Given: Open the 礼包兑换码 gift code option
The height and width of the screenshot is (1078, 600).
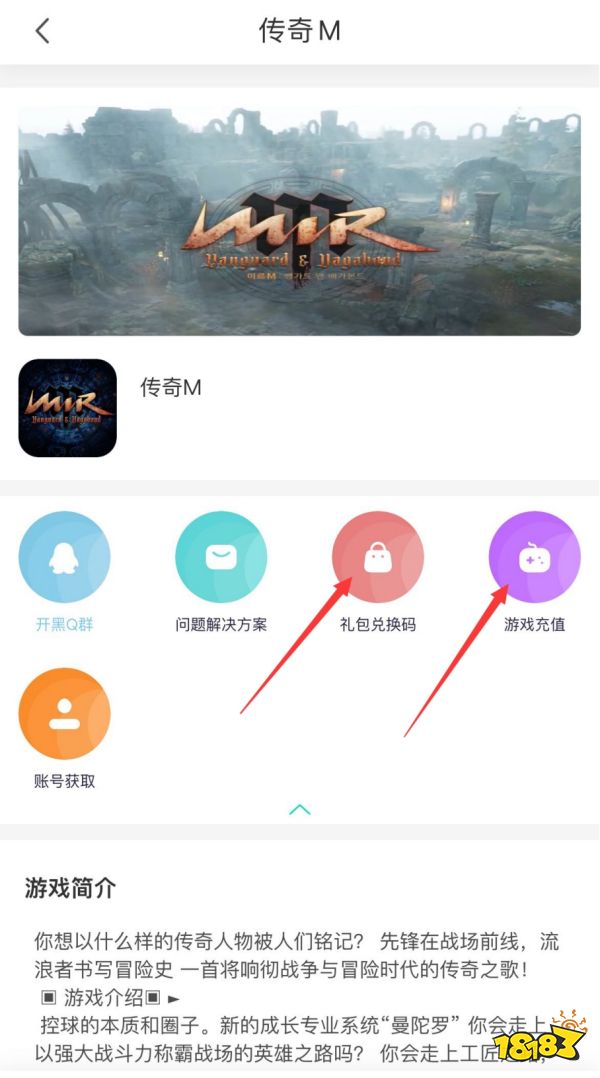Looking at the screenshot, I should 378,557.
